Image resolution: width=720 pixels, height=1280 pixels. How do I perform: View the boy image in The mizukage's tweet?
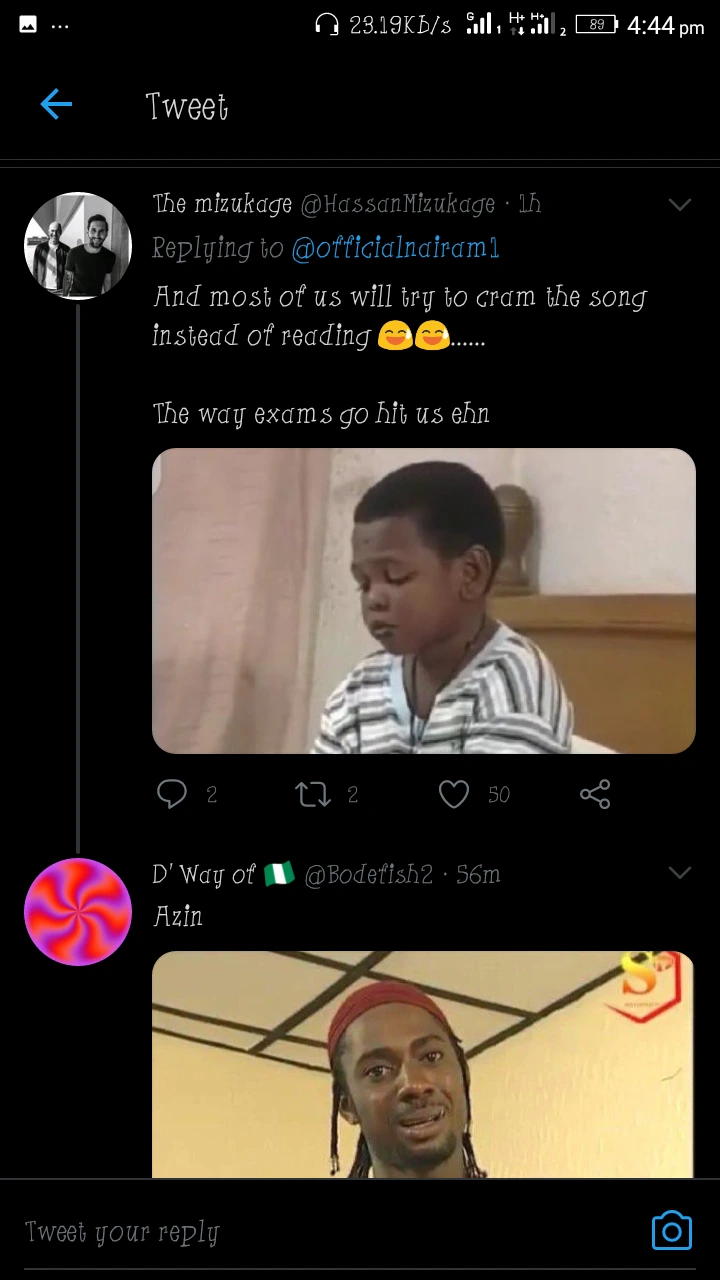point(424,601)
